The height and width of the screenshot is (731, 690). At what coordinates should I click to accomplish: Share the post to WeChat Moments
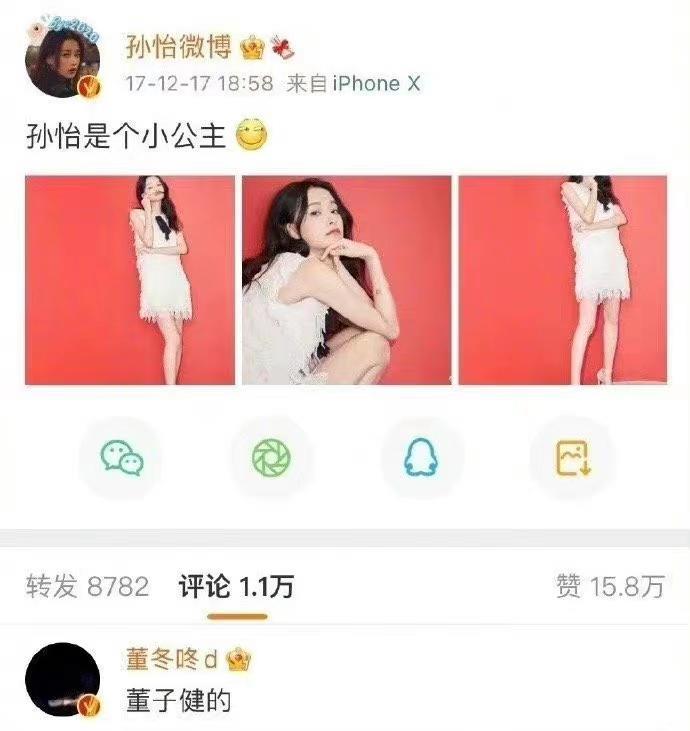tap(272, 459)
